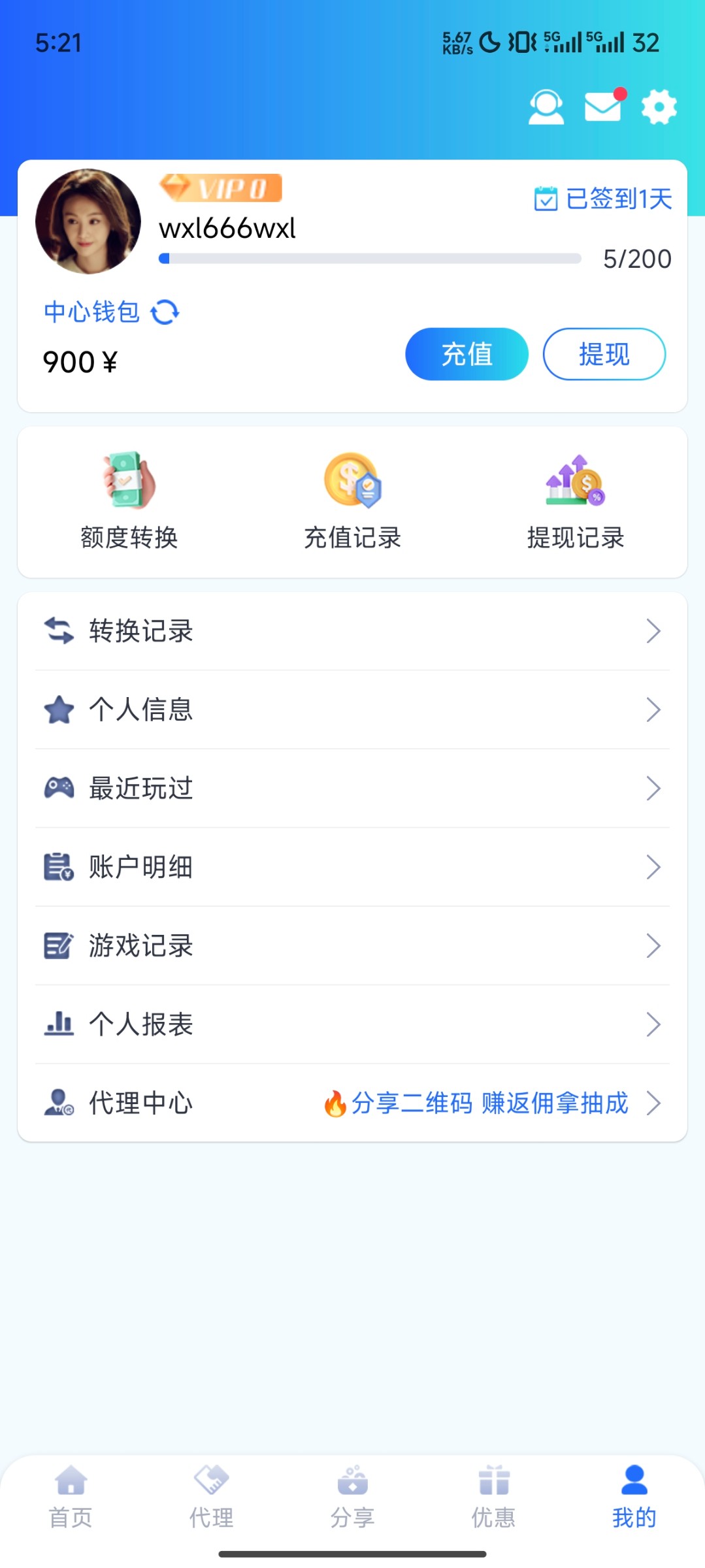The width and height of the screenshot is (705, 1568).
Task: Click the 已签到1天 calendar check-in icon
Action: coord(546,198)
